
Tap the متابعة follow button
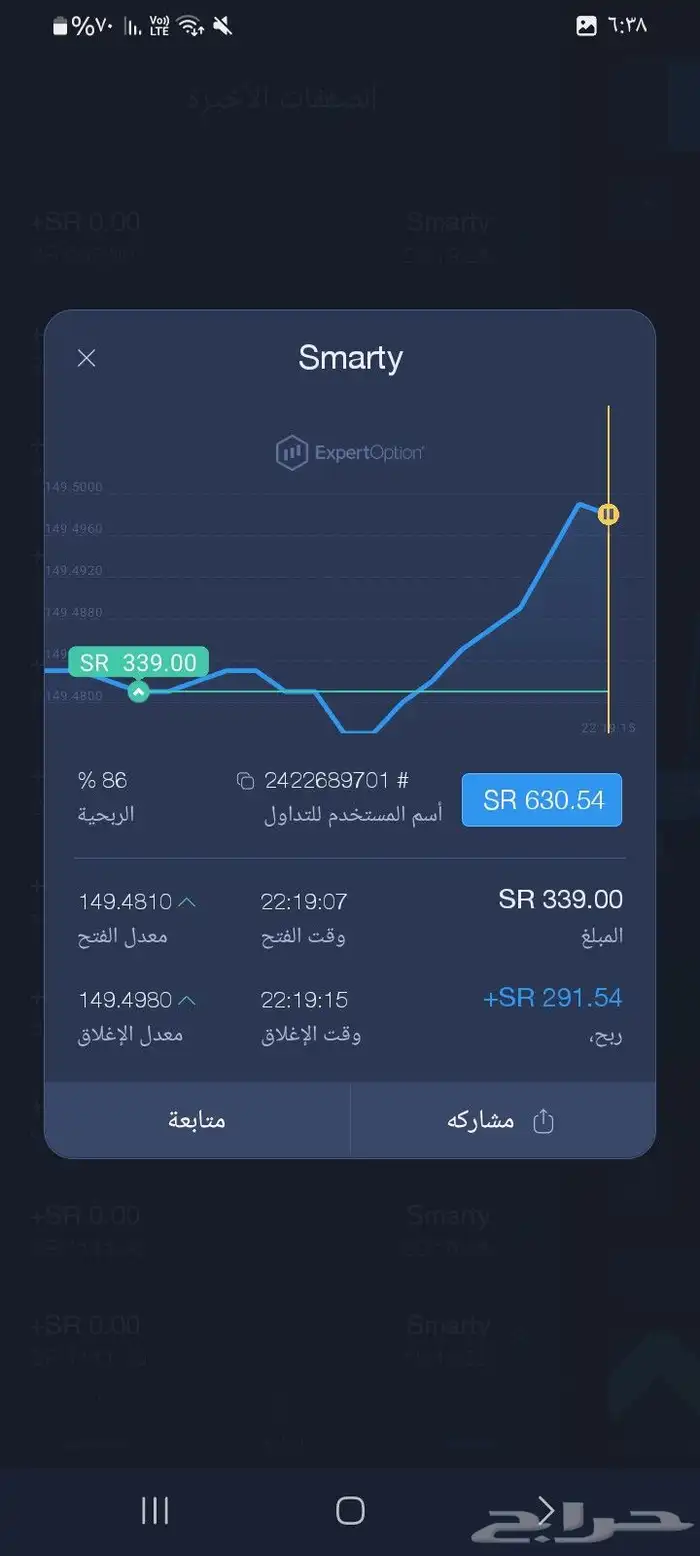tap(197, 1120)
